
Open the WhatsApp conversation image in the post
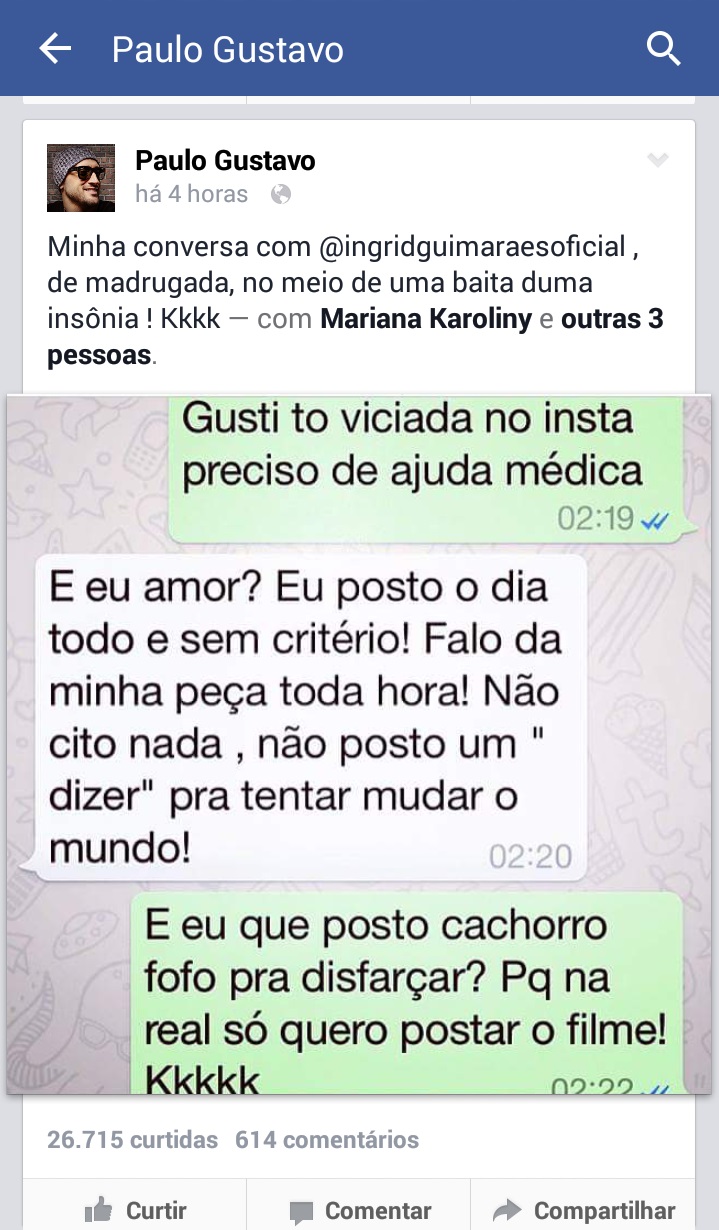(x=359, y=744)
